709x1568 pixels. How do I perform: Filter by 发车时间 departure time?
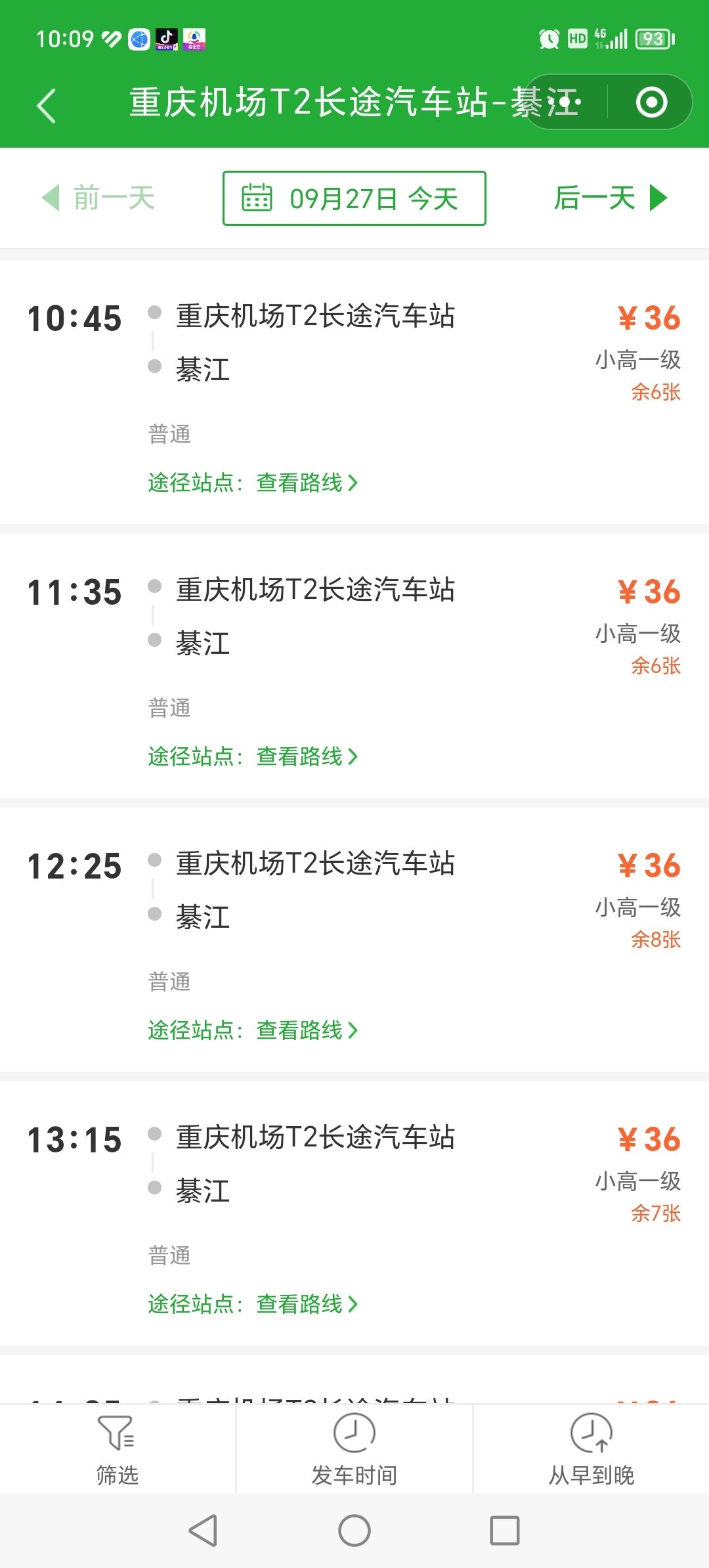click(x=354, y=1449)
